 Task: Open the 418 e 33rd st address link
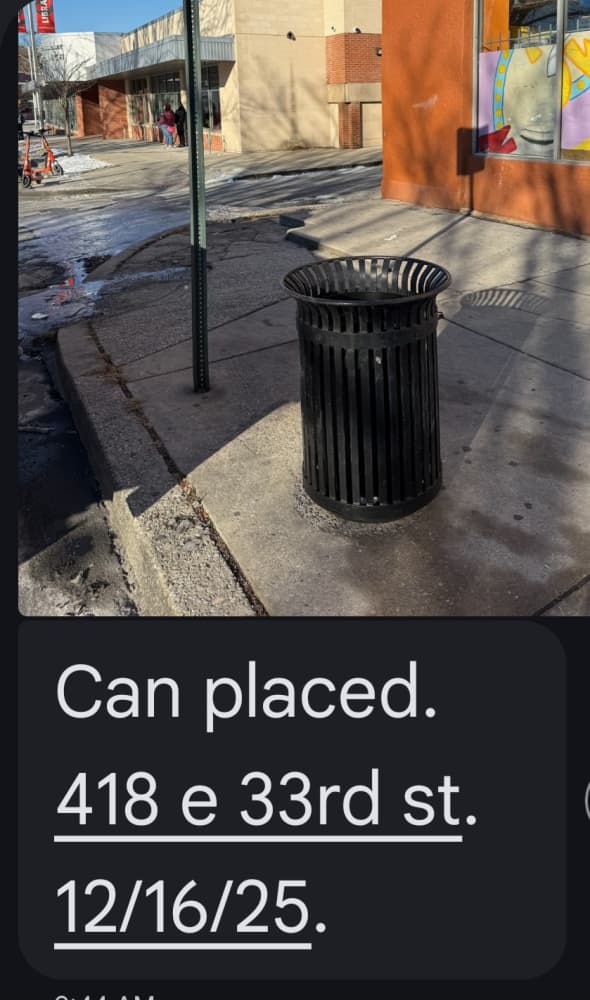click(258, 801)
